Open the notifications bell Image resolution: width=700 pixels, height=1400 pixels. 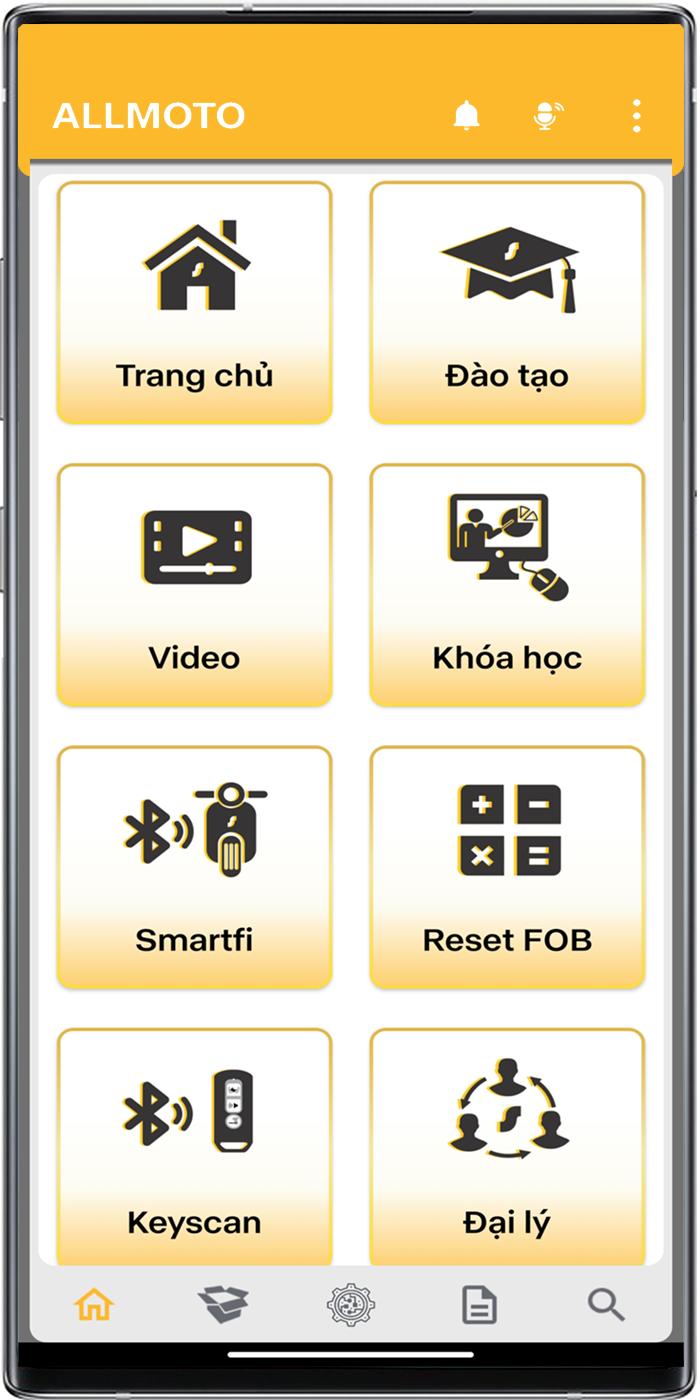tap(466, 116)
